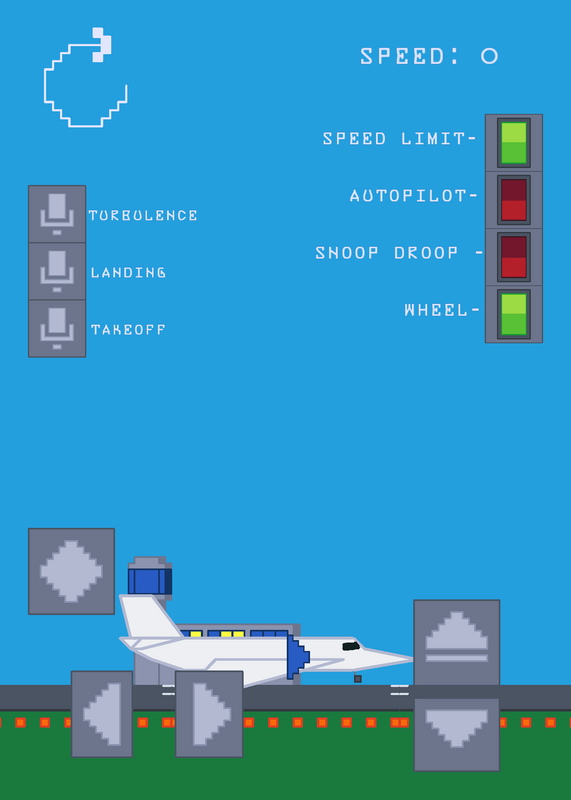Tap the diamond-shaped button
Viewport: 571px width, 800px height.
(71, 571)
